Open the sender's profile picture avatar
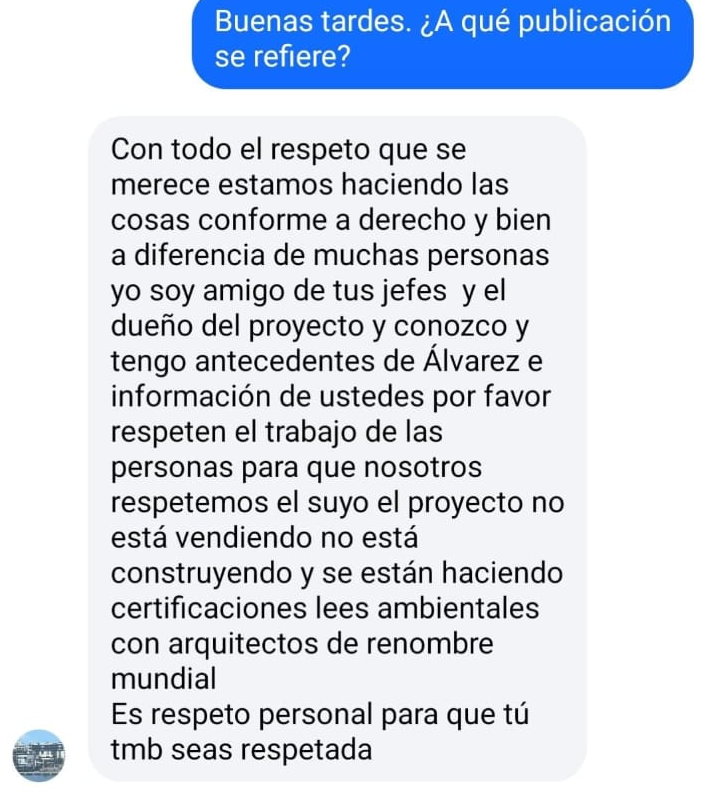The image size is (704, 795). pyautogui.click(x=38, y=755)
